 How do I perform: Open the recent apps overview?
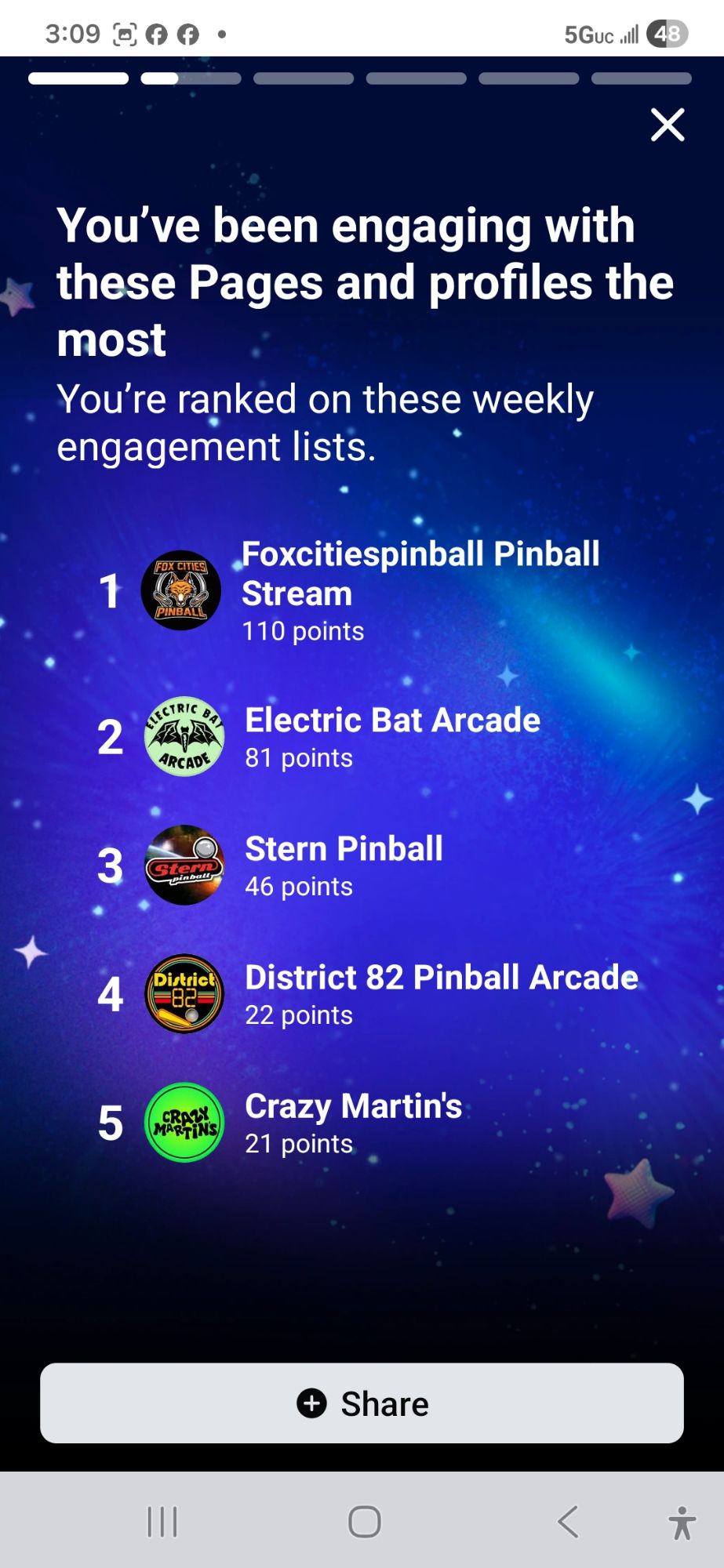point(162,1522)
